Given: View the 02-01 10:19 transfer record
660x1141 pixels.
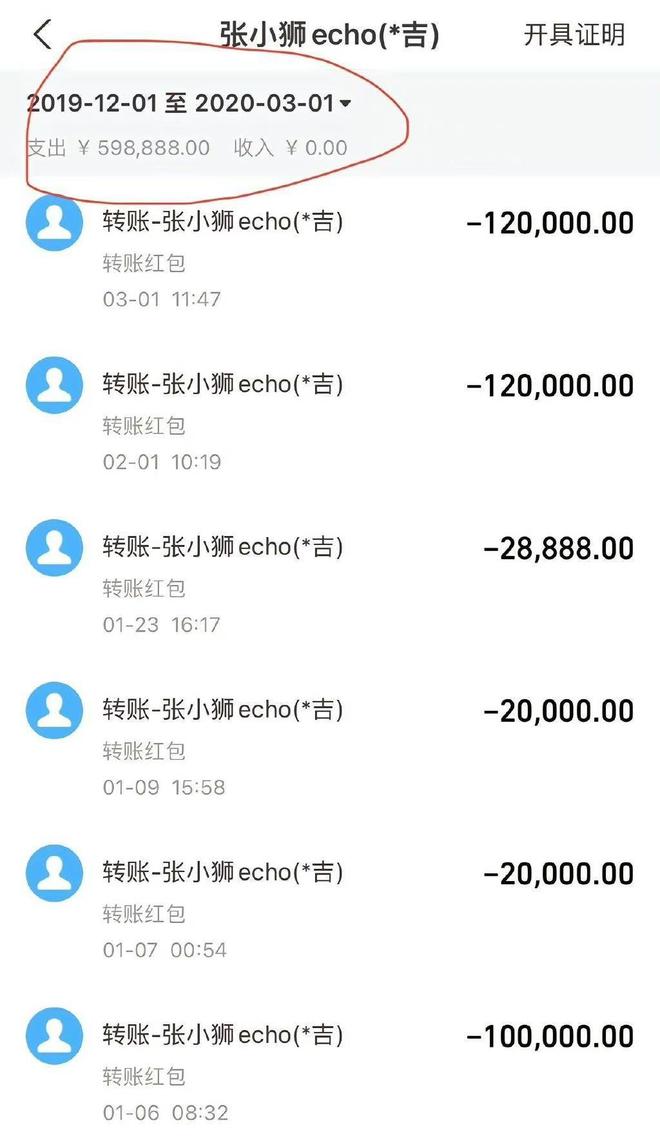Looking at the screenshot, I should tap(330, 421).
